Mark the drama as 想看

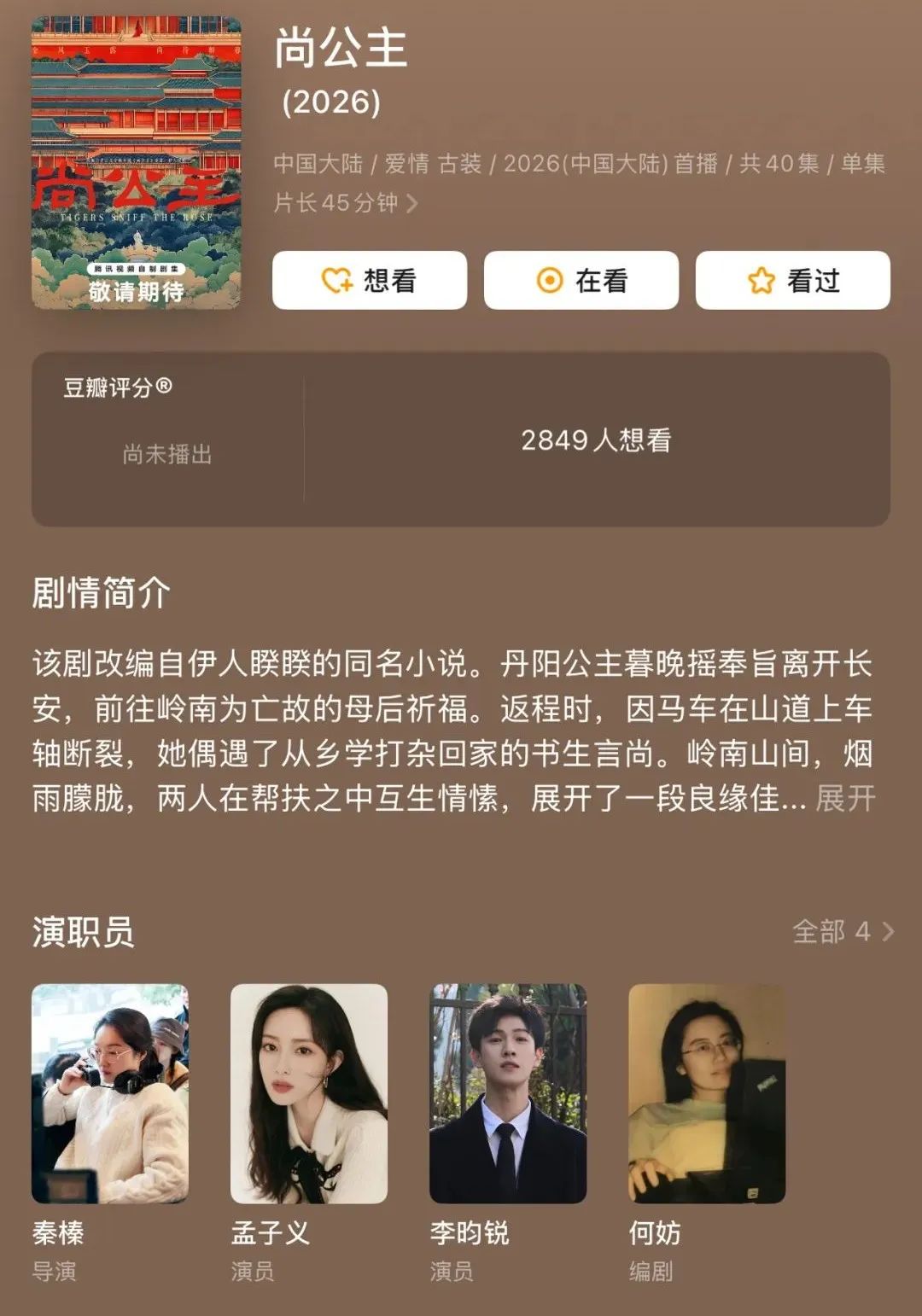[369, 280]
